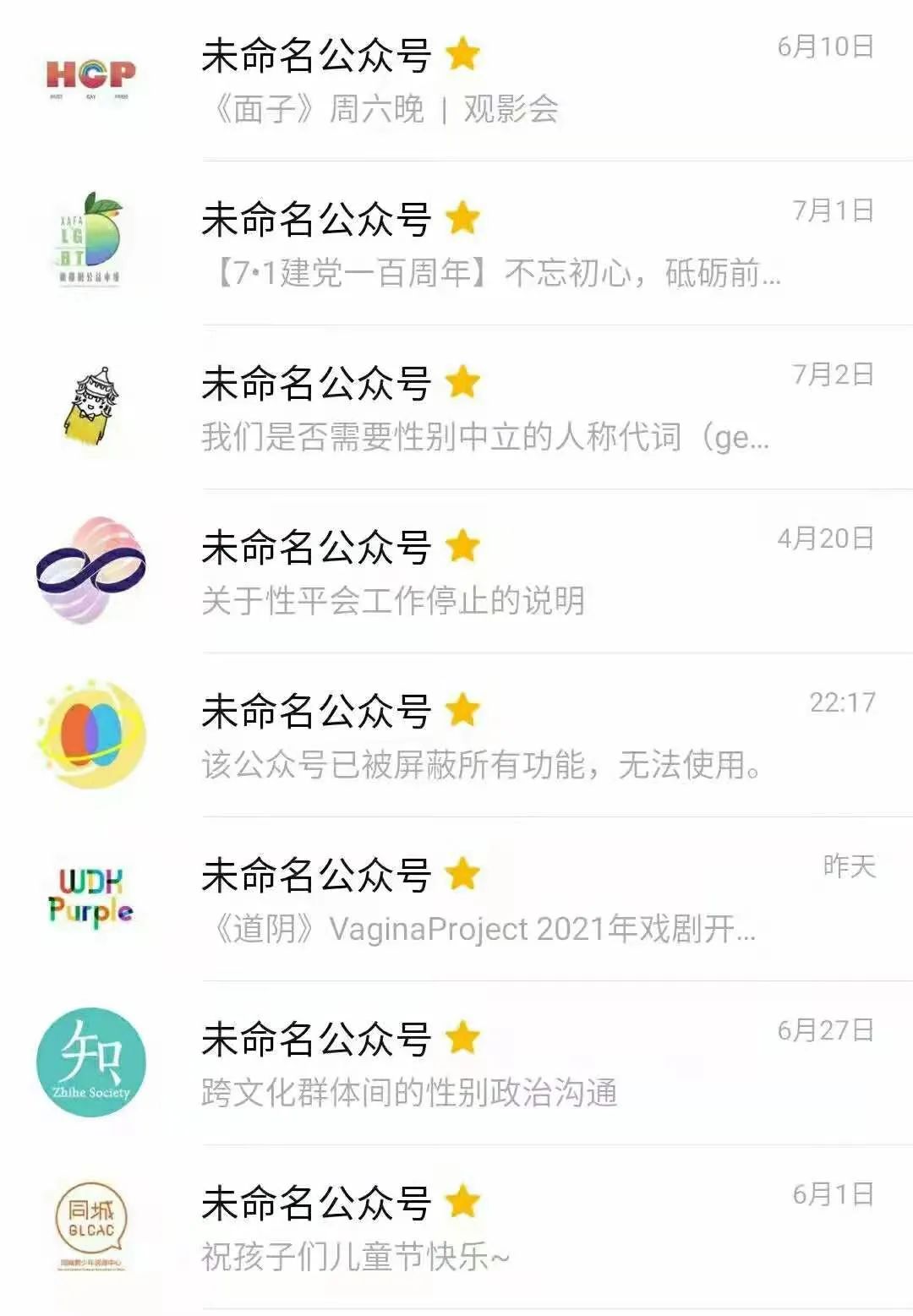Screen dimensions: 913x1316
Task: View 关于性平会工作停止的说明
Action: [456, 573]
